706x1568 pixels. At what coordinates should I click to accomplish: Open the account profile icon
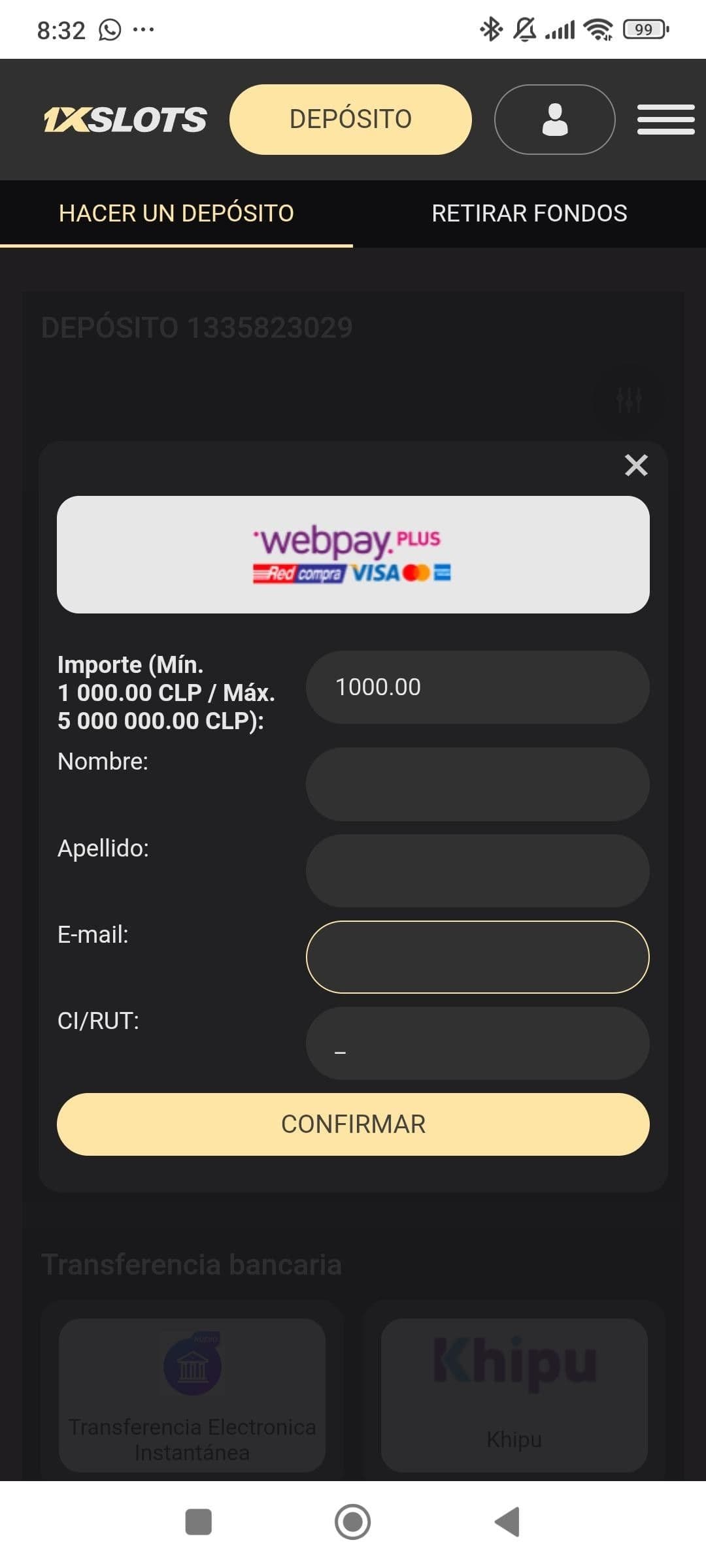click(x=554, y=120)
